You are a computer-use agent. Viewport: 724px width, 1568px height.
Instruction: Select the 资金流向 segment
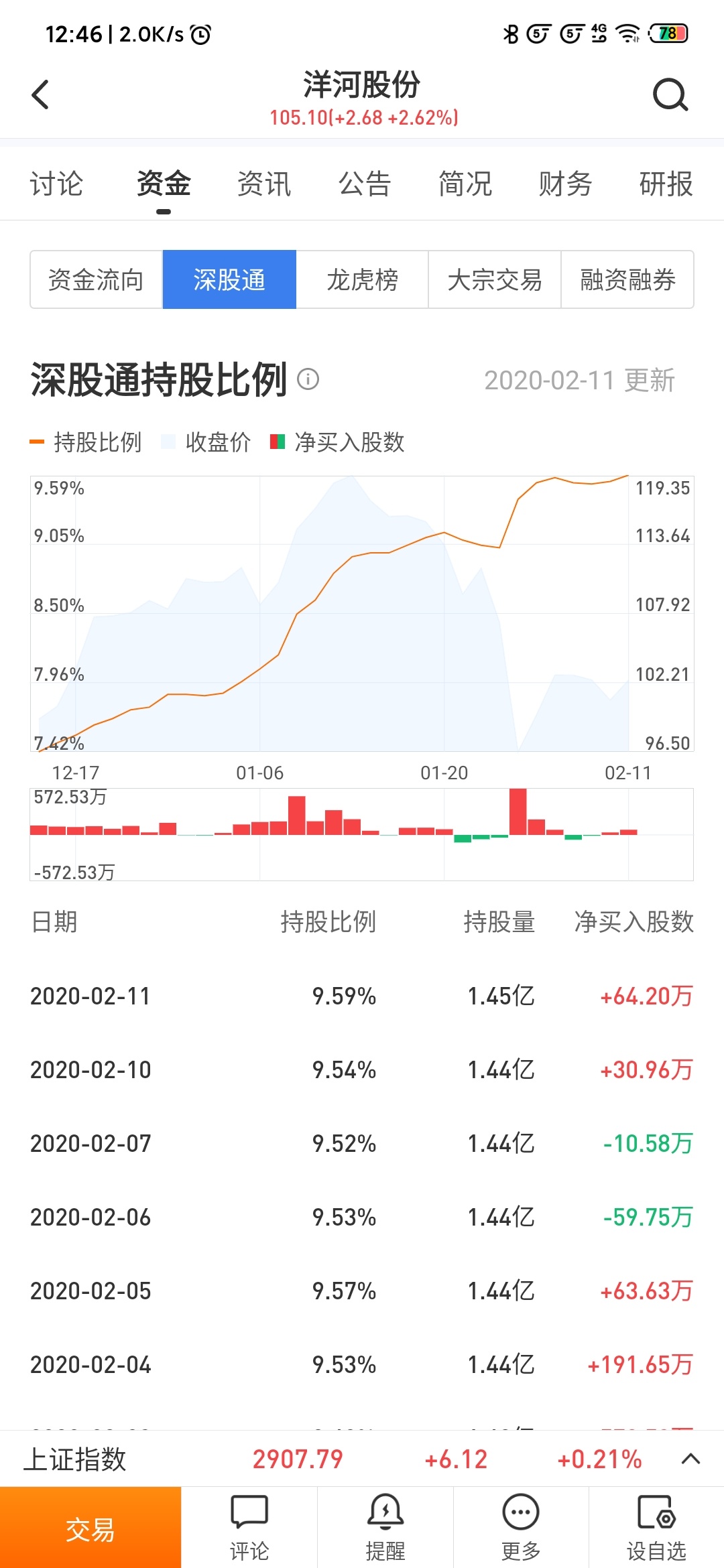[96, 279]
